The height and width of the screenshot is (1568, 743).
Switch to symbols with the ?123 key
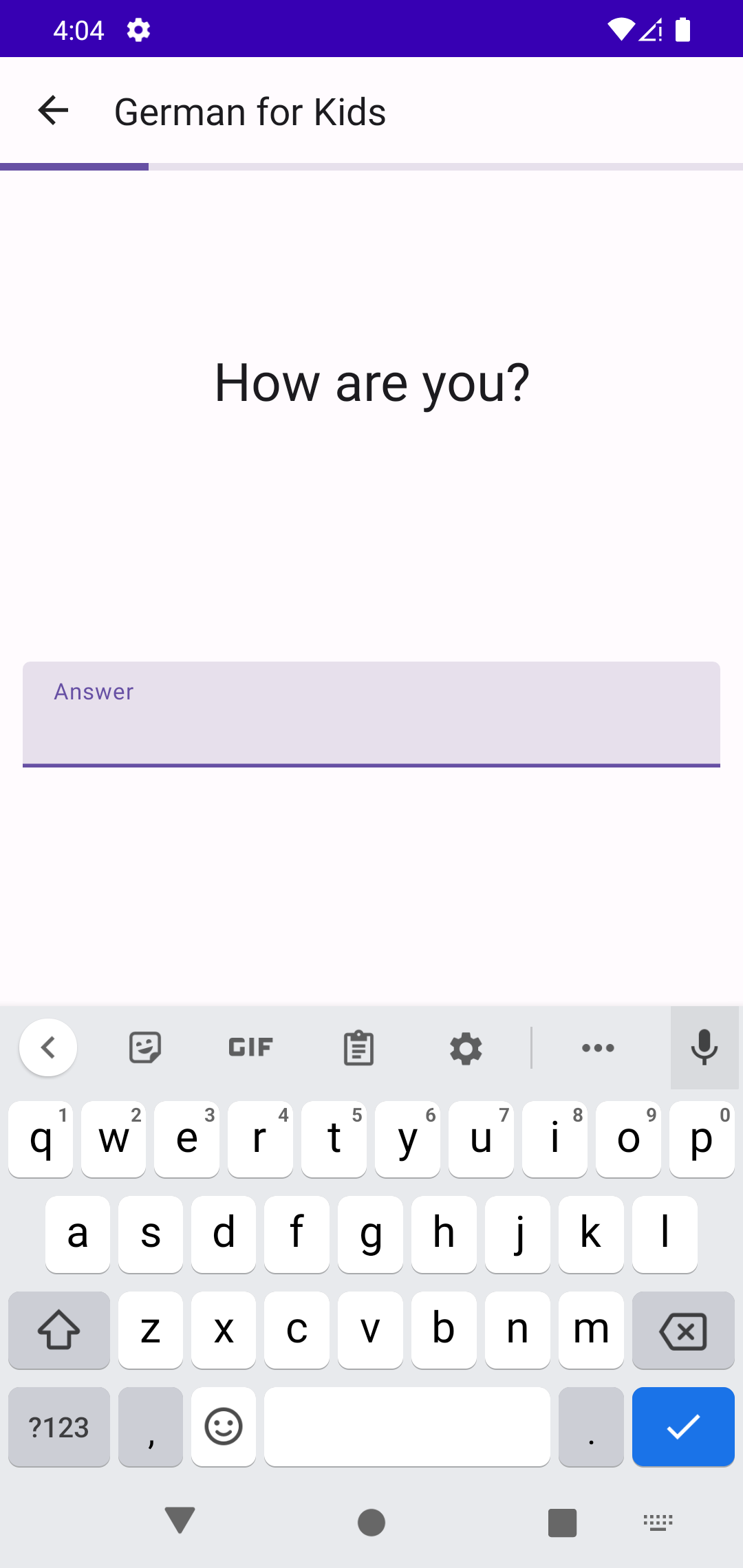(58, 1427)
